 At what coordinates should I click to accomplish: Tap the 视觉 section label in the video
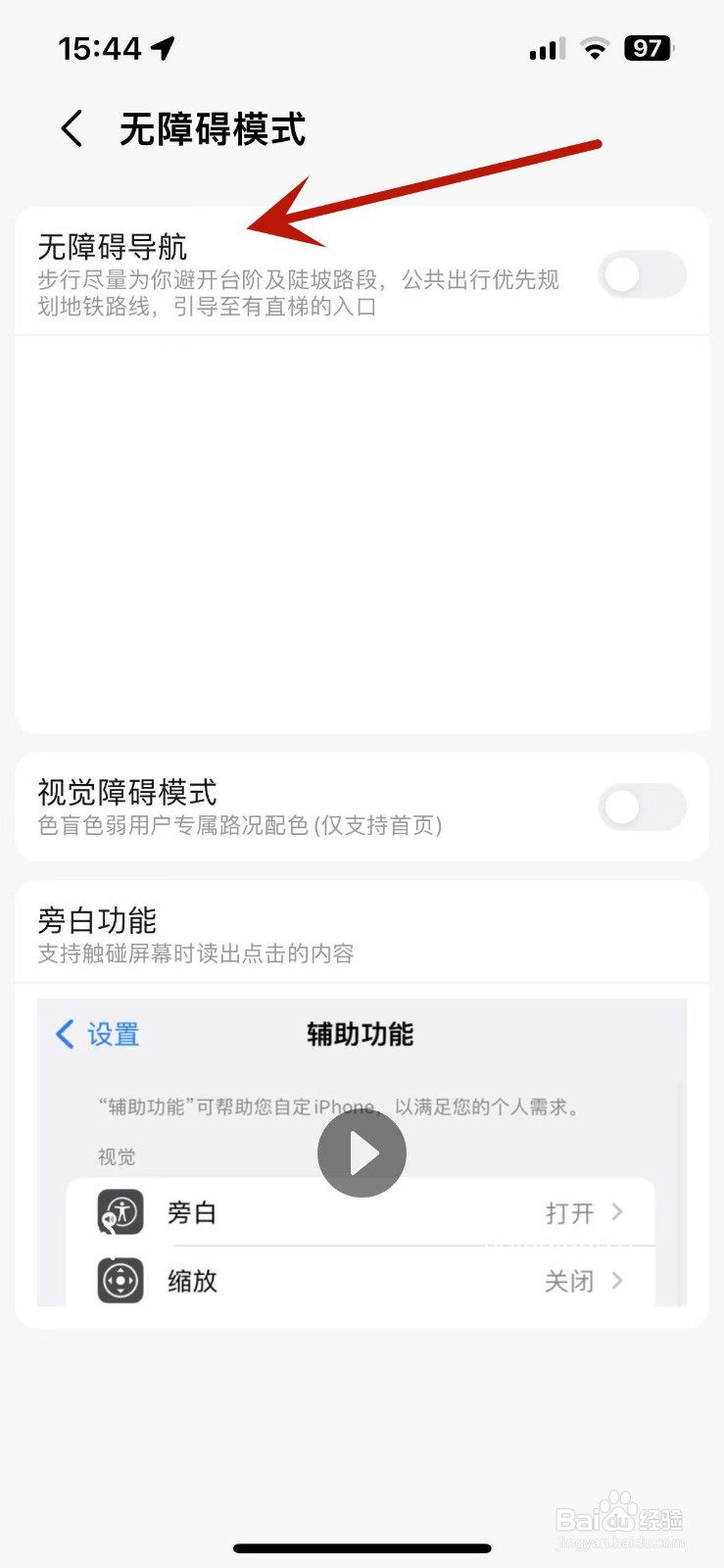116,1156
